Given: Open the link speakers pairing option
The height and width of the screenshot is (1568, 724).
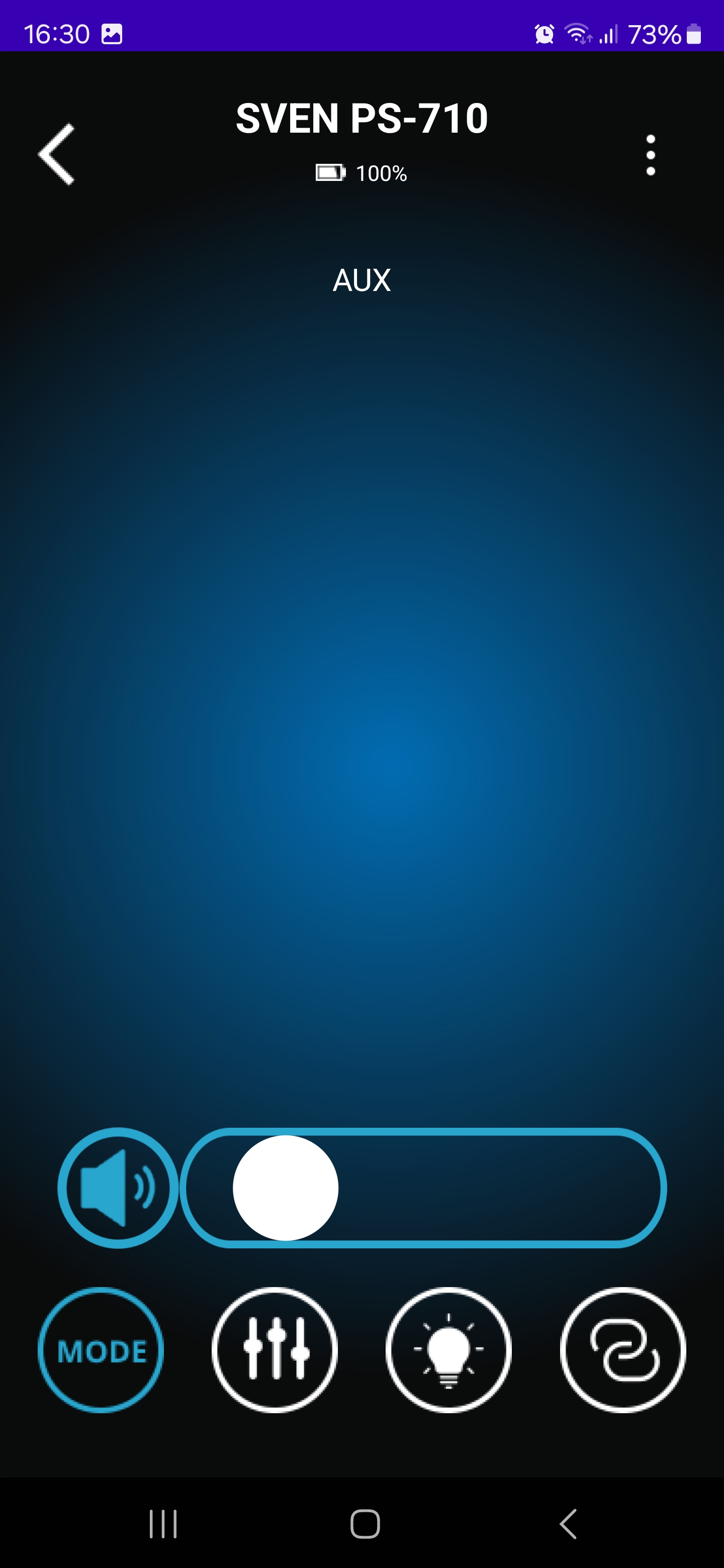Looking at the screenshot, I should 623,1351.
